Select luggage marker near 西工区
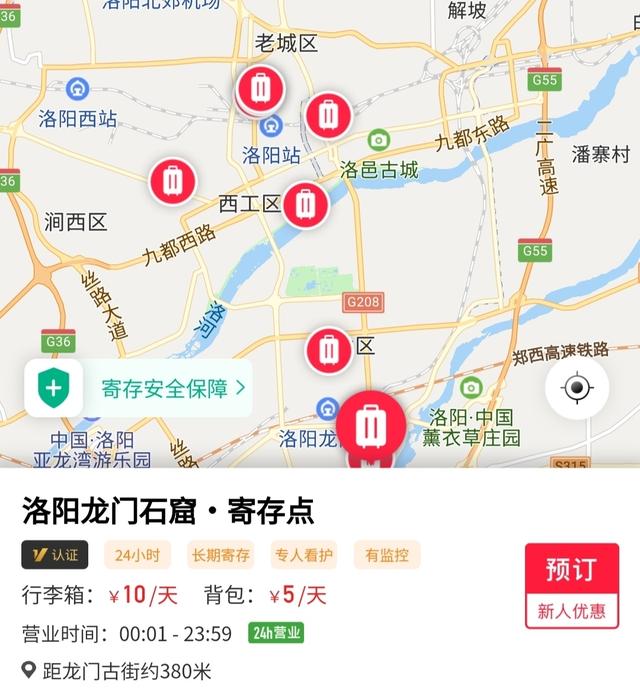 305,205
